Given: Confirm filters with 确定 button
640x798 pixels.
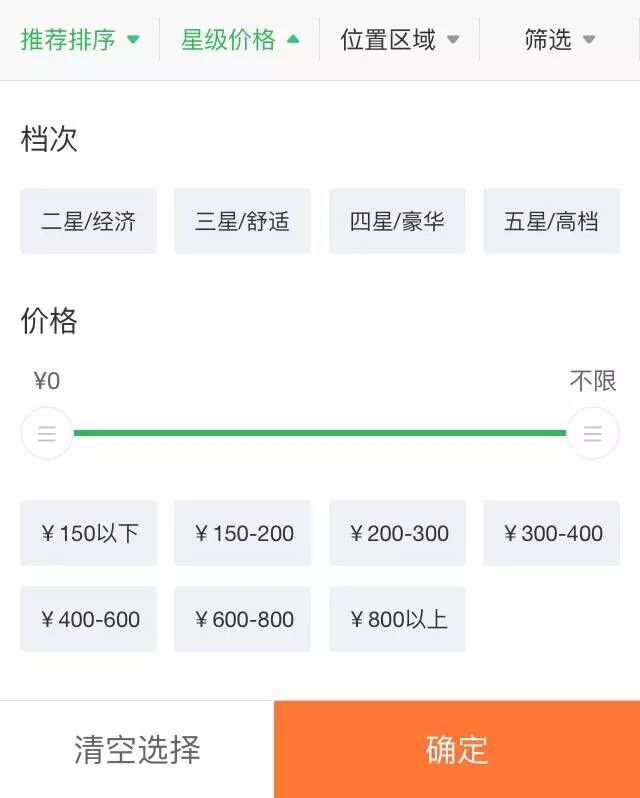Looking at the screenshot, I should click(457, 749).
